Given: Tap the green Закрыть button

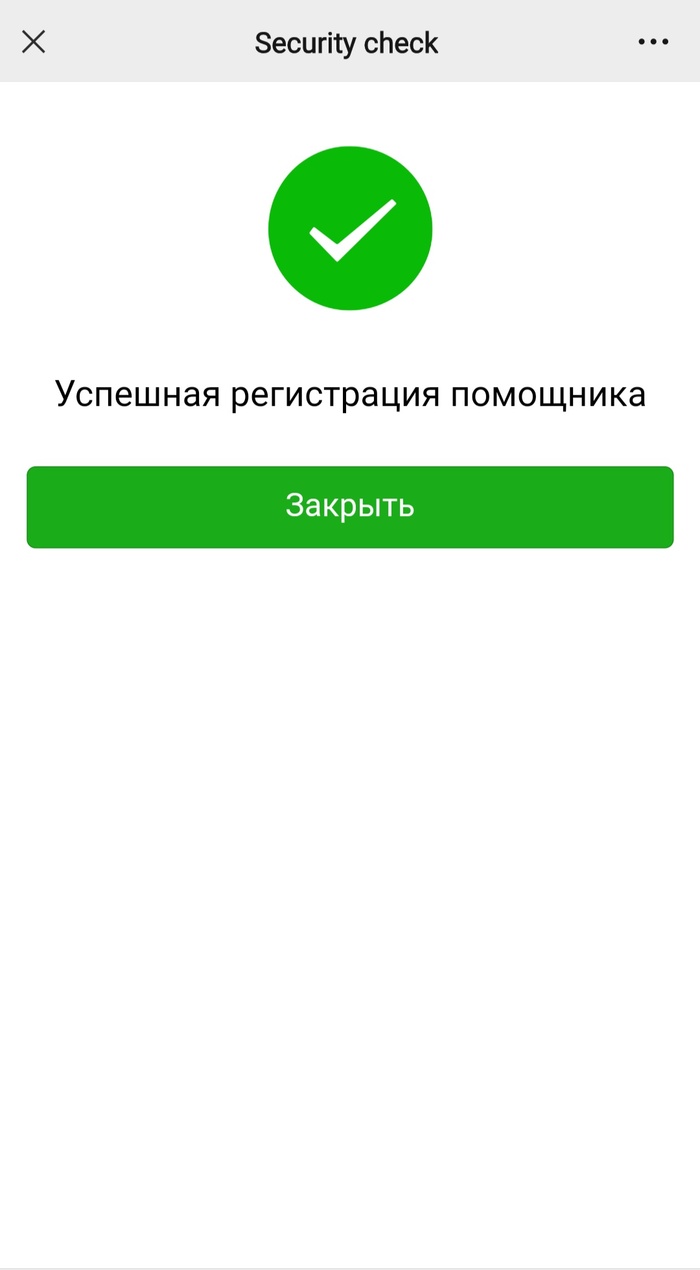Looking at the screenshot, I should click(x=350, y=507).
